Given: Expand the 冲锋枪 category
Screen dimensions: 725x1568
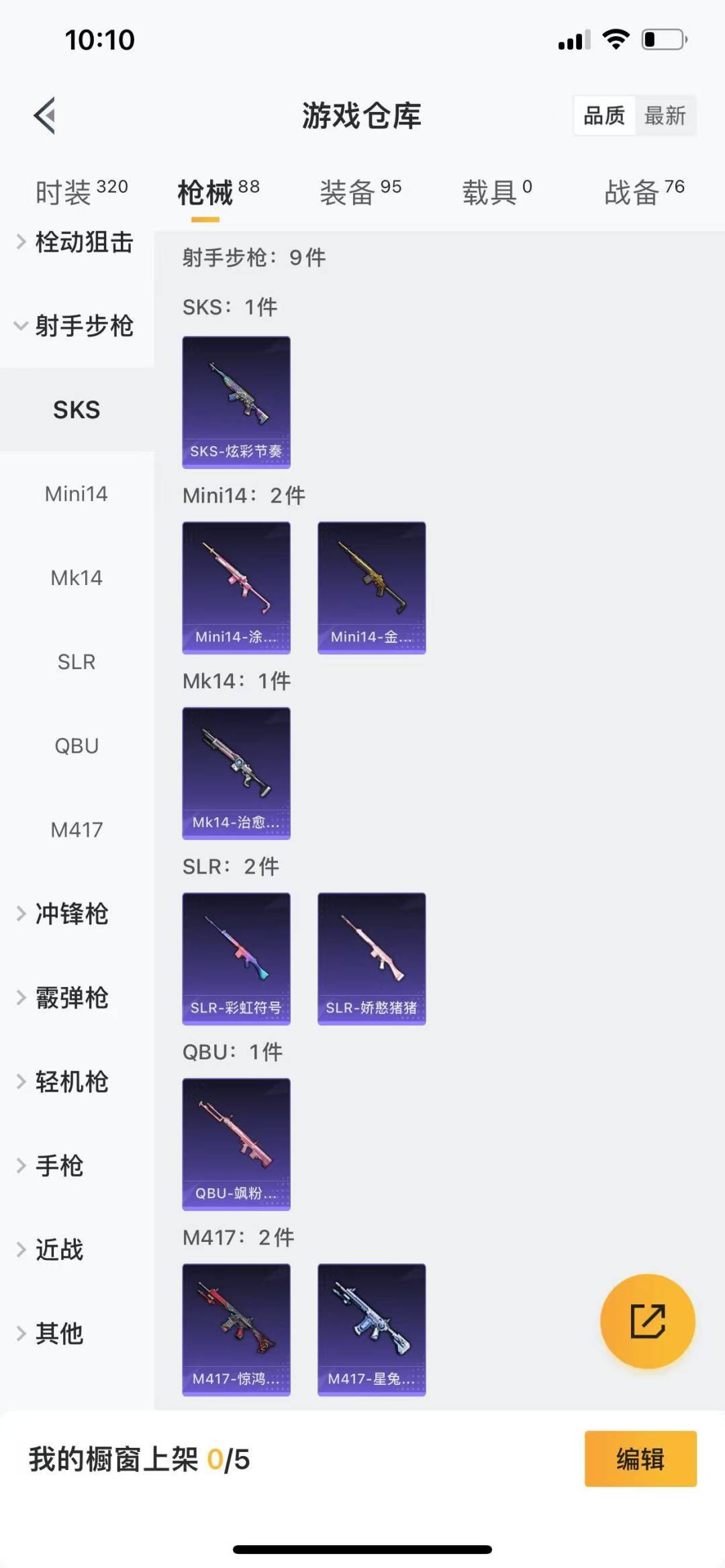Looking at the screenshot, I should point(71,914).
